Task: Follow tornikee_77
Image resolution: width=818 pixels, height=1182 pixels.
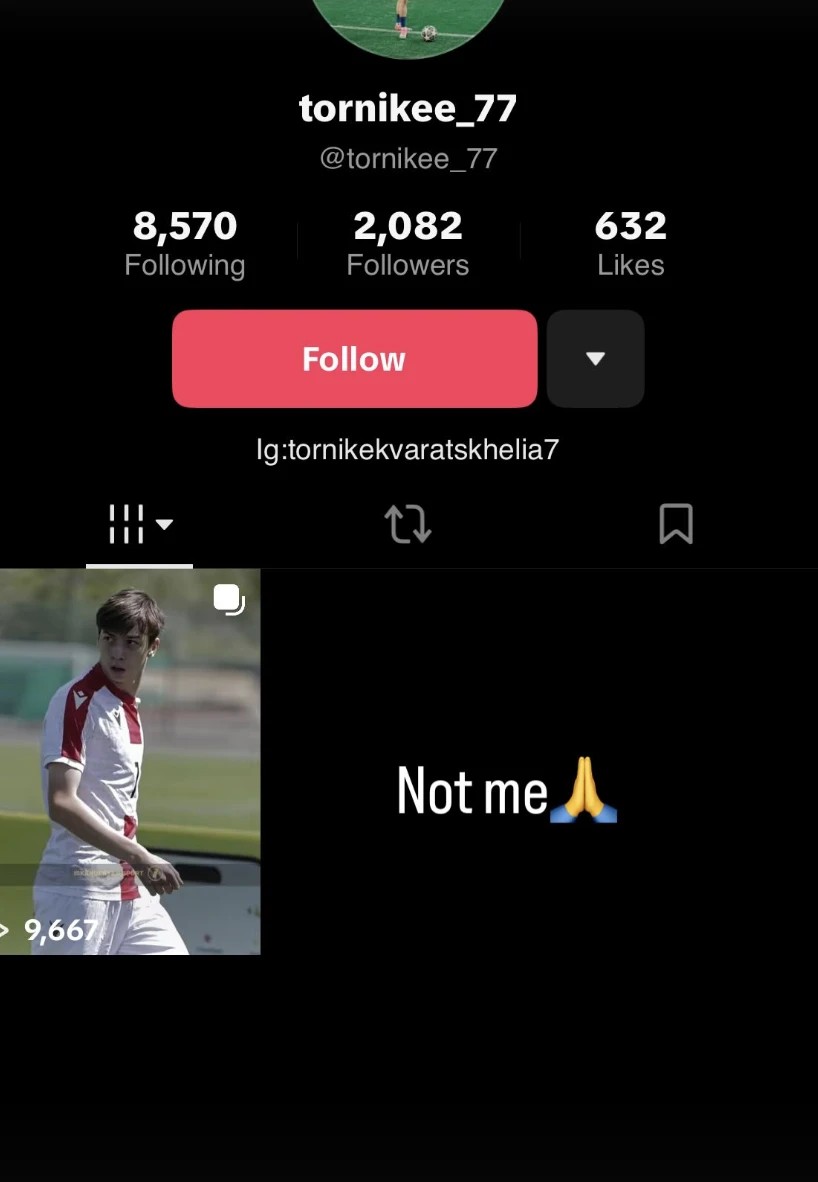Action: point(354,359)
